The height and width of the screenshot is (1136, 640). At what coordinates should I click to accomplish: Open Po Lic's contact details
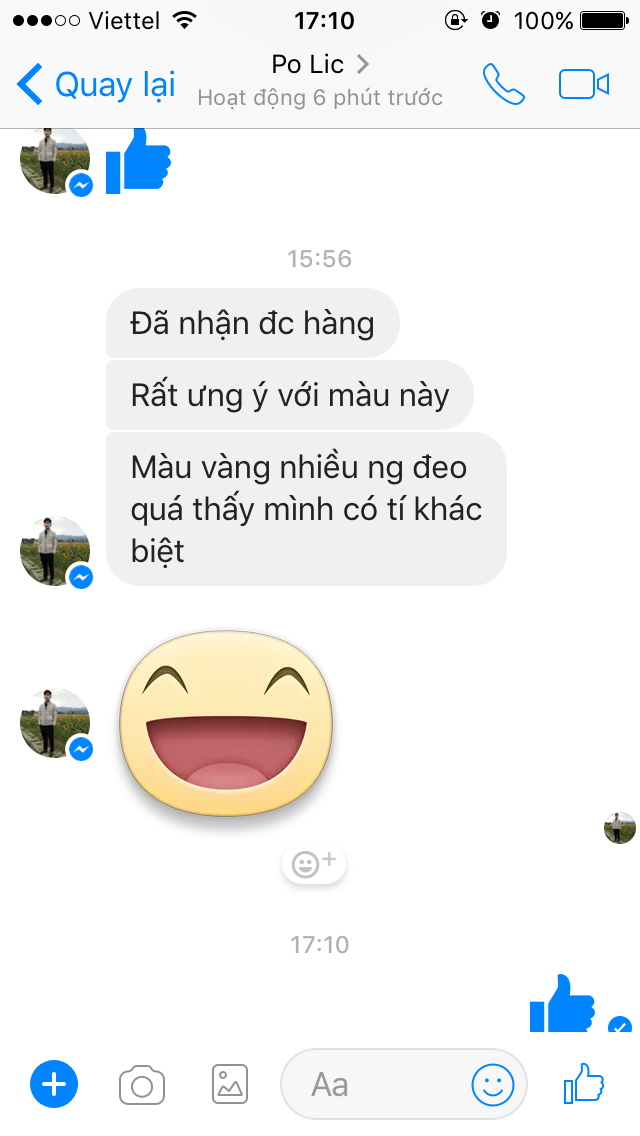(x=320, y=66)
